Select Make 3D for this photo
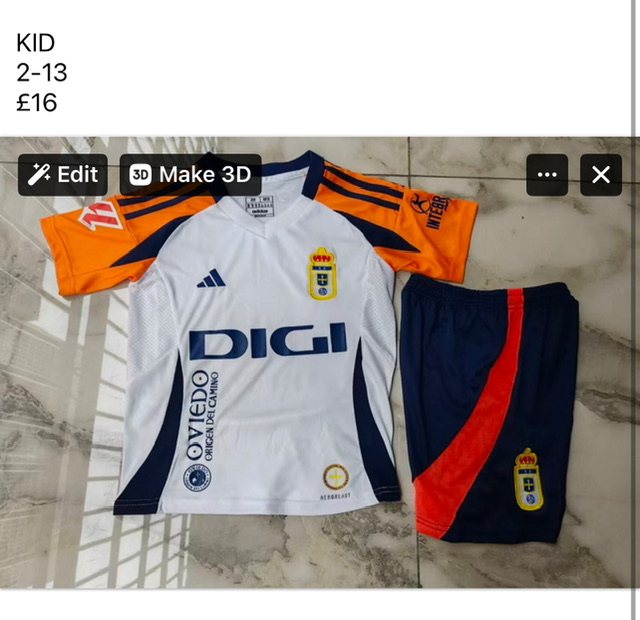 point(190,175)
